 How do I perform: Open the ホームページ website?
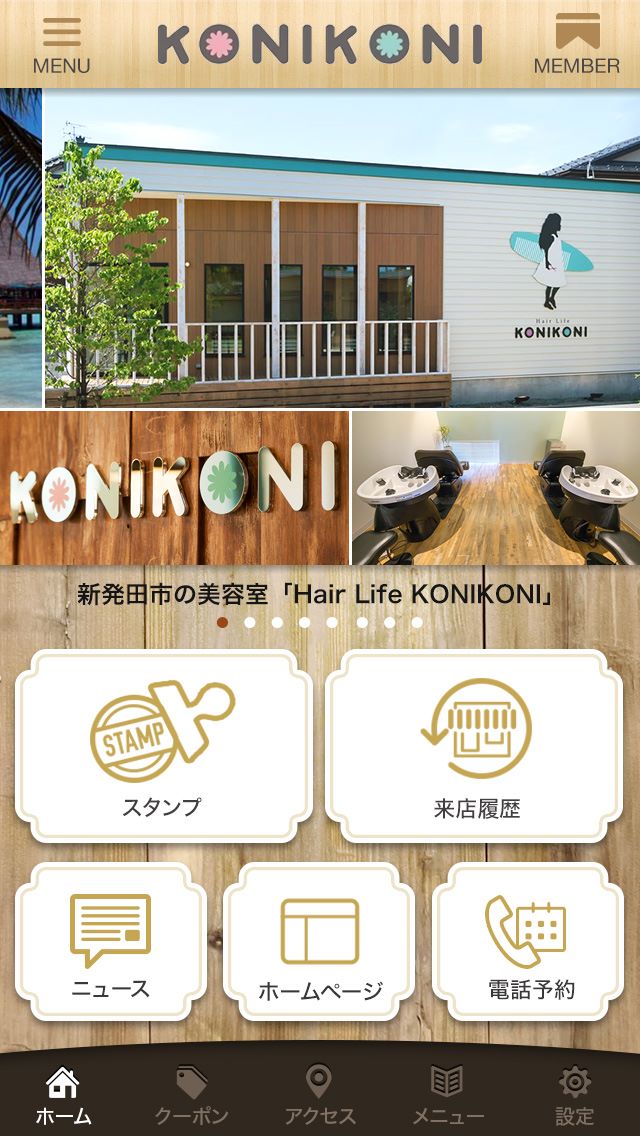click(x=320, y=941)
